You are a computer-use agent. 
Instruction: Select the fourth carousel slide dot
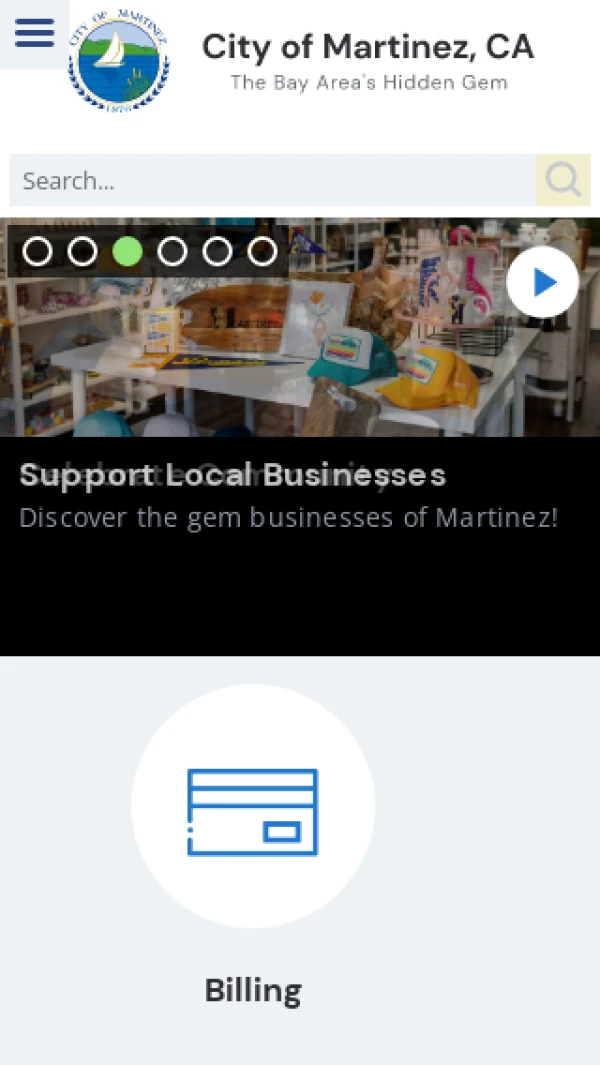[172, 252]
